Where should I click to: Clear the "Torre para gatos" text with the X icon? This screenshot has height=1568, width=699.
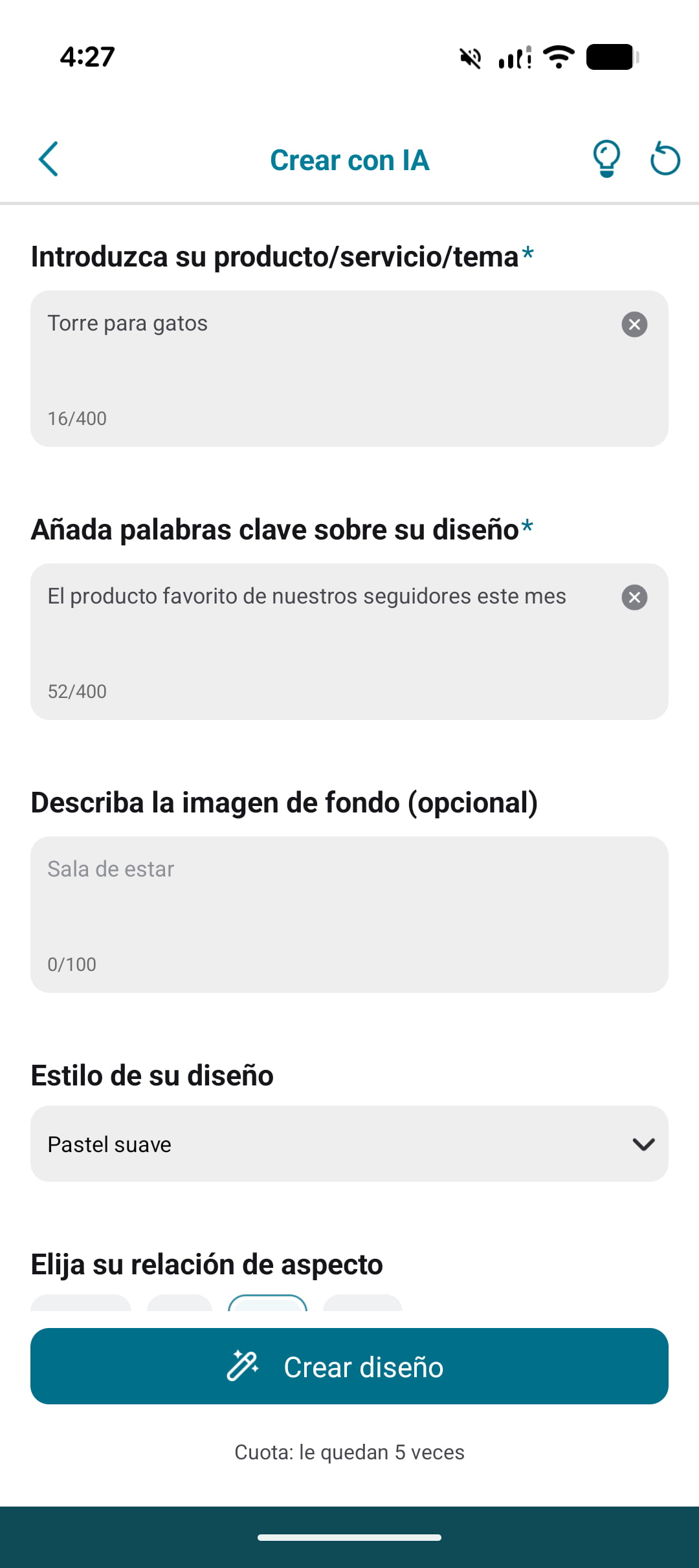[634, 324]
